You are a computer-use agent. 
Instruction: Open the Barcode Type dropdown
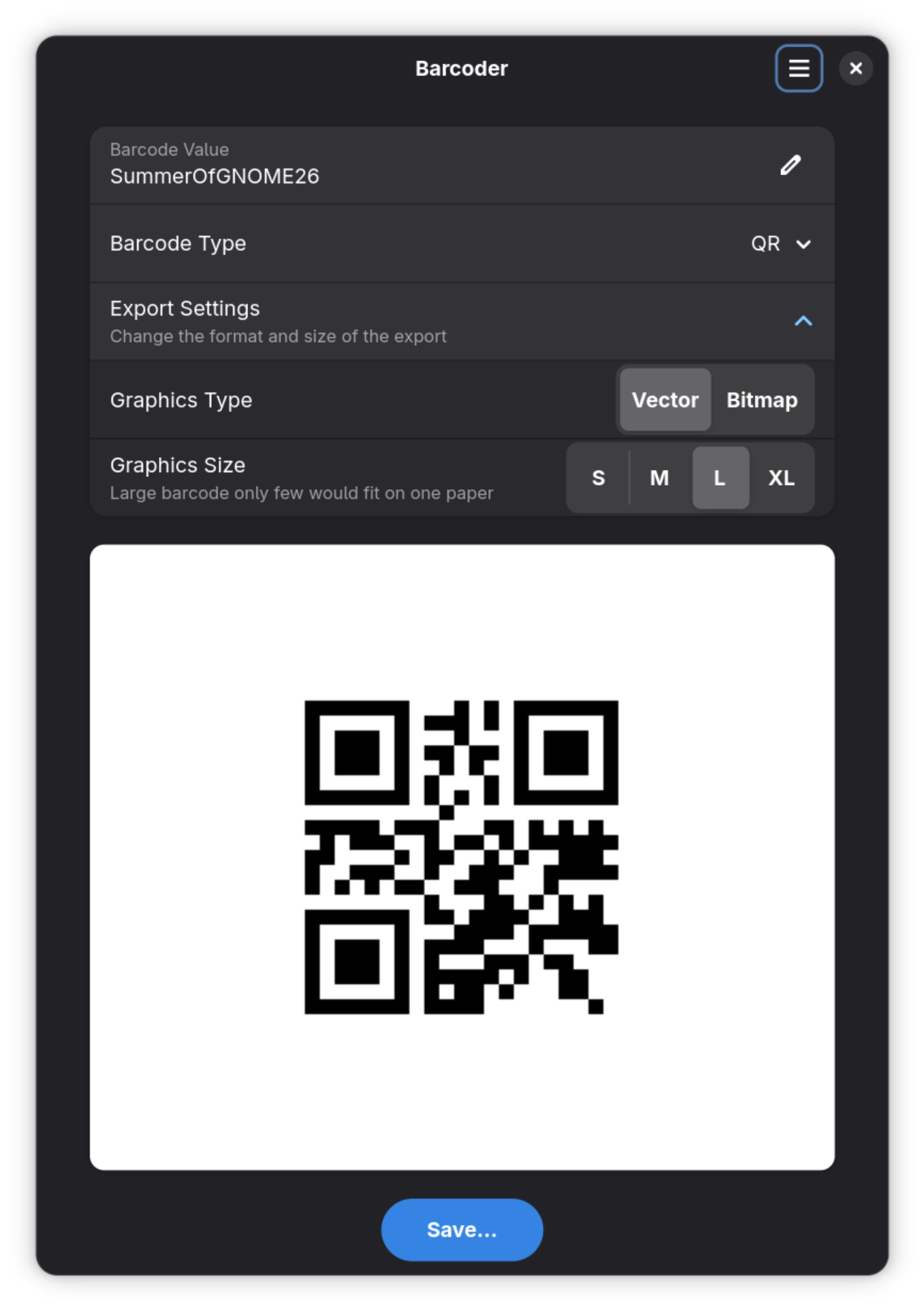tap(781, 244)
